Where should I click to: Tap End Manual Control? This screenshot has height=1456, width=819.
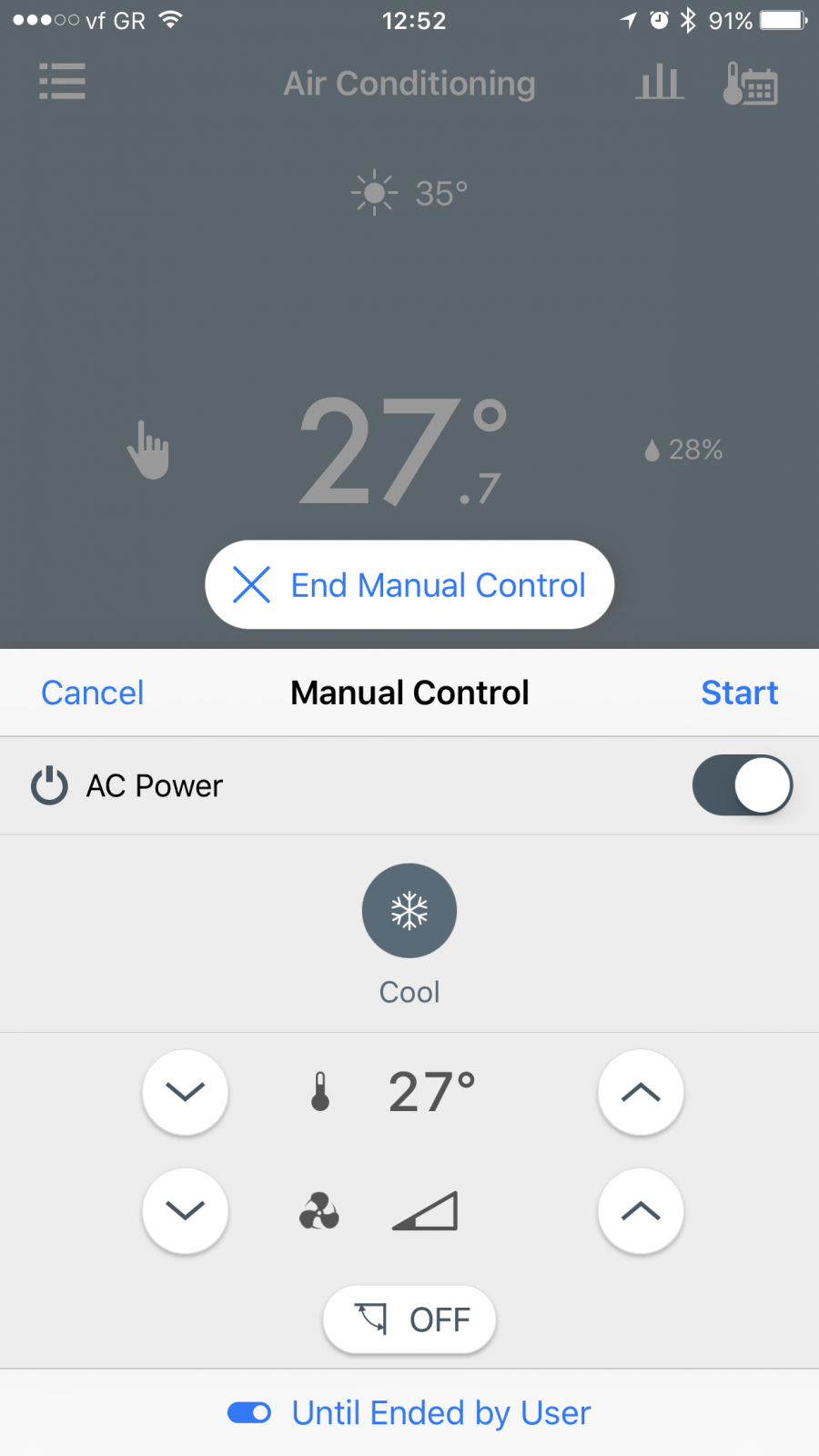pos(409,584)
